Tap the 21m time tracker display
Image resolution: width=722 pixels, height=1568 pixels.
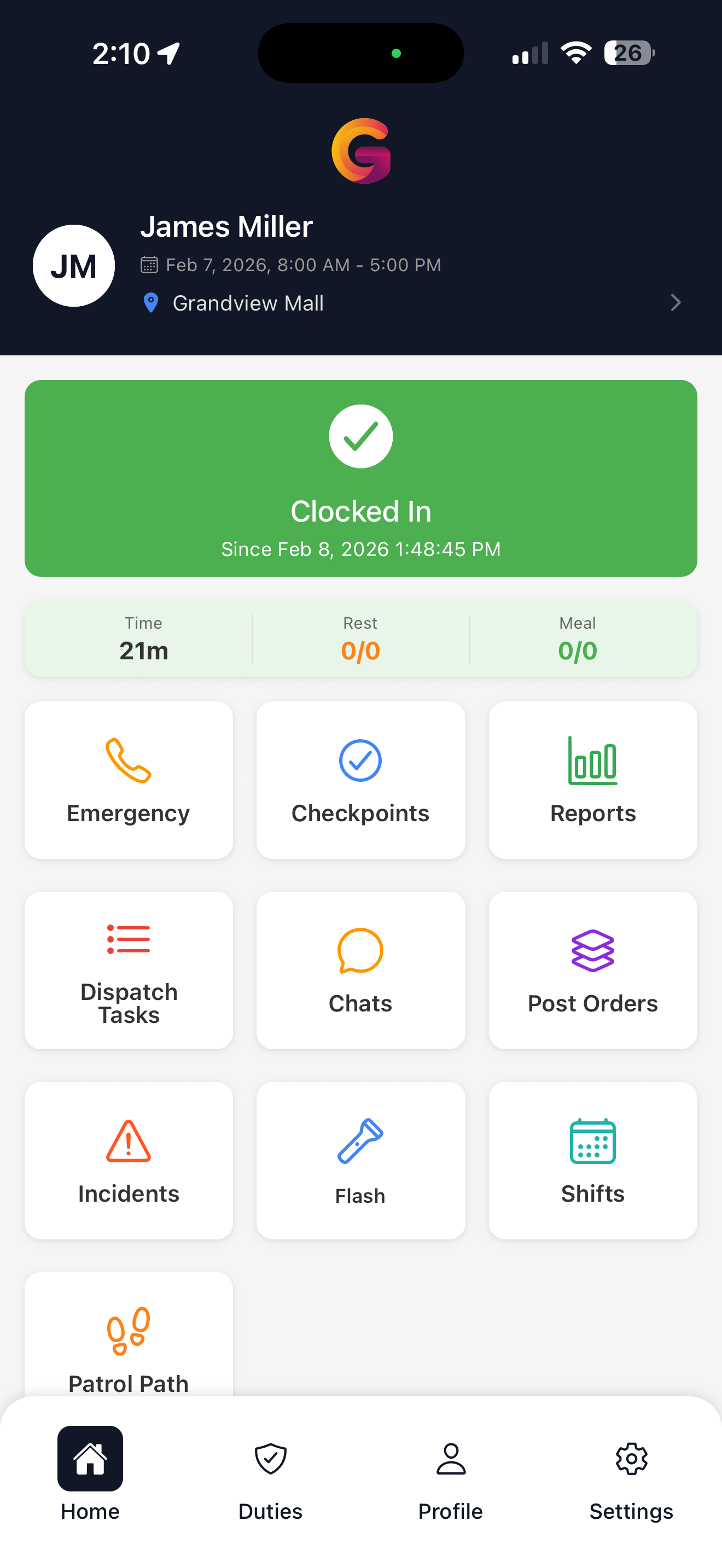coord(144,650)
